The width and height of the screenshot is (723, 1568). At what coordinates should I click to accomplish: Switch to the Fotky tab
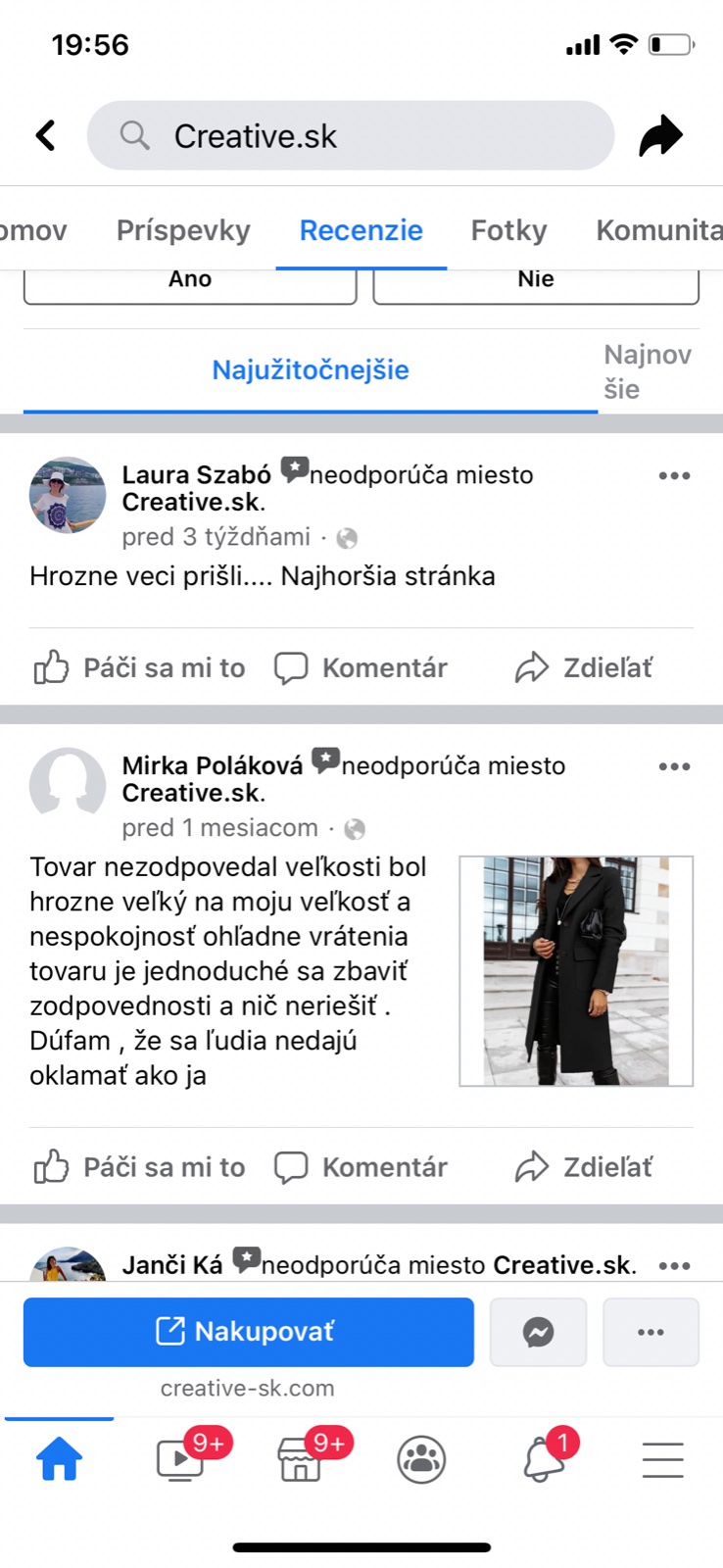(x=508, y=230)
